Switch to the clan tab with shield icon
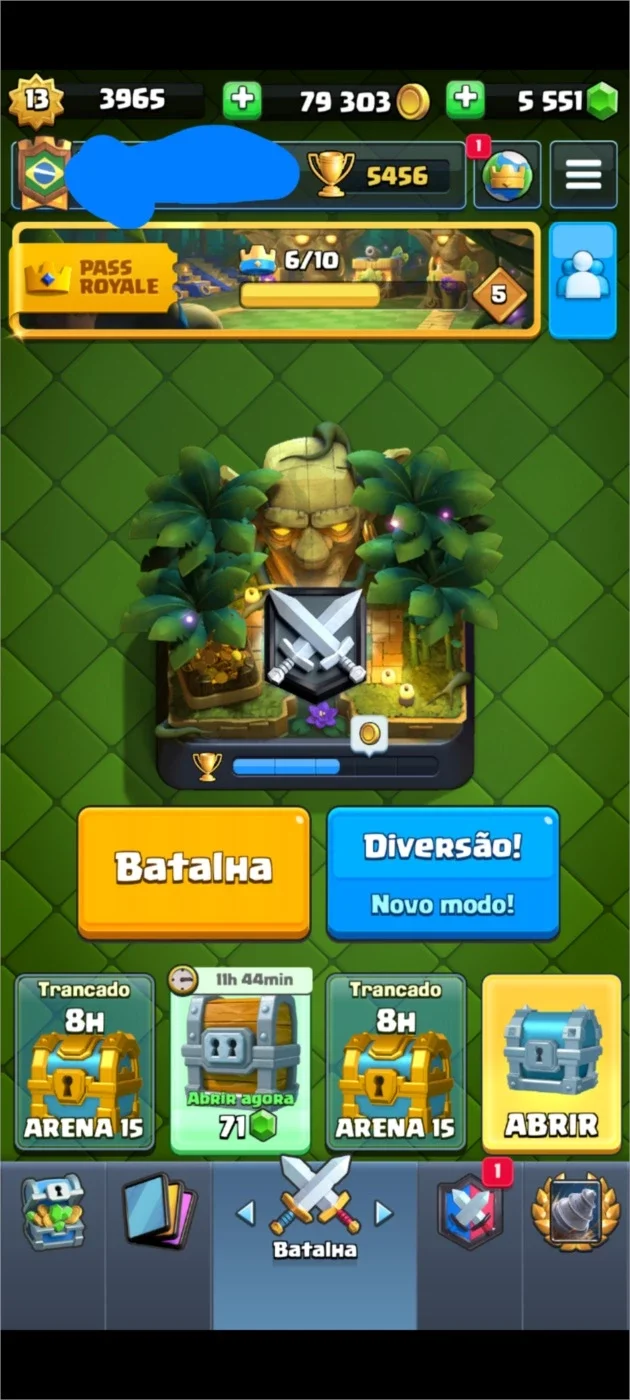Screen dimensions: 630x1400 [470, 1212]
